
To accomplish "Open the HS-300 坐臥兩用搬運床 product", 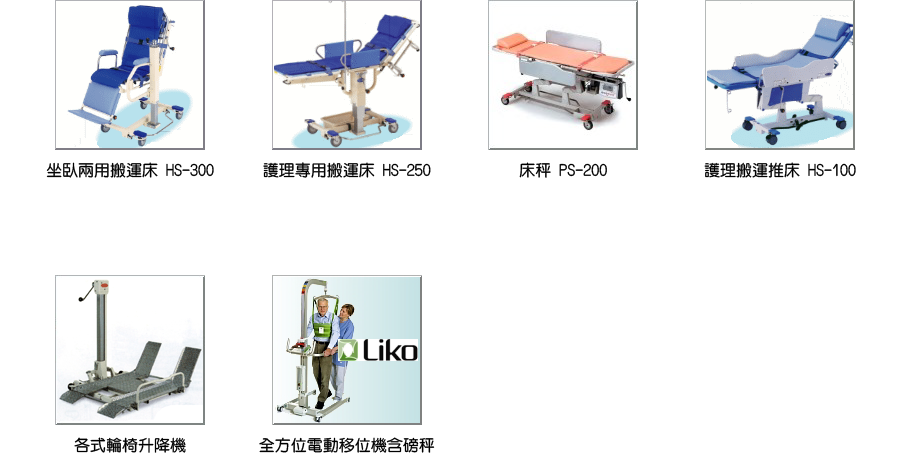I will (x=130, y=75).
